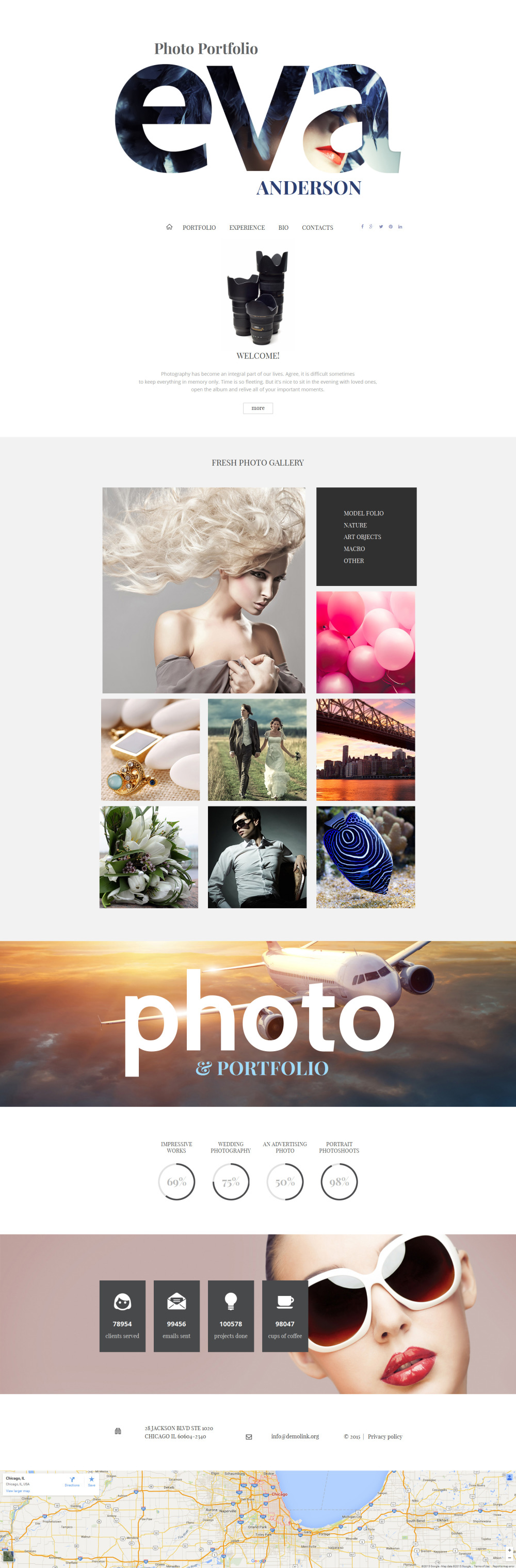View the blue fish photo
Screen dimensions: 516x1568
pyautogui.click(x=365, y=857)
